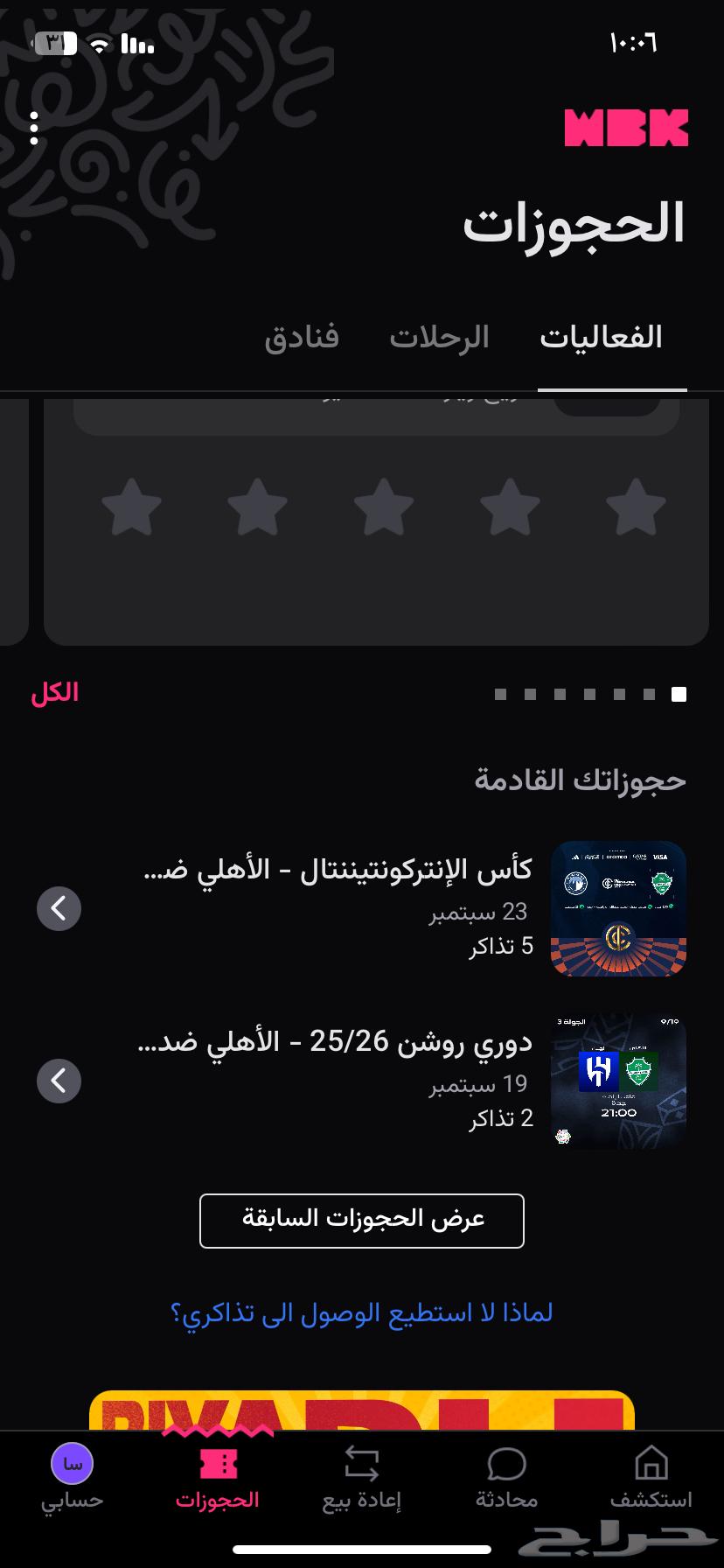724x1568 pixels.
Task: Expand the Roshn League 25/26 booking chevron
Action: (x=59, y=1081)
